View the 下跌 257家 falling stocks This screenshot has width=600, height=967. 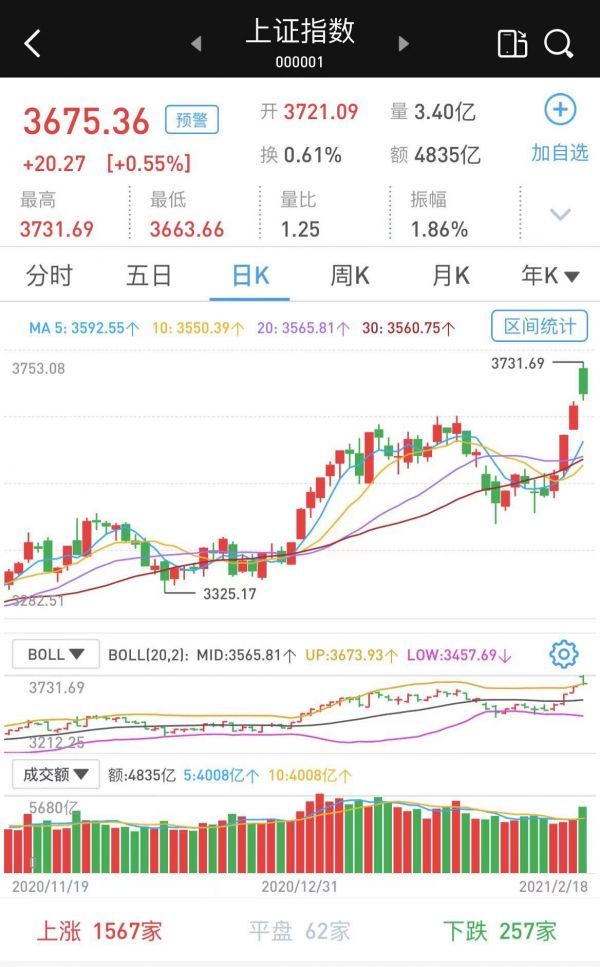(499, 931)
